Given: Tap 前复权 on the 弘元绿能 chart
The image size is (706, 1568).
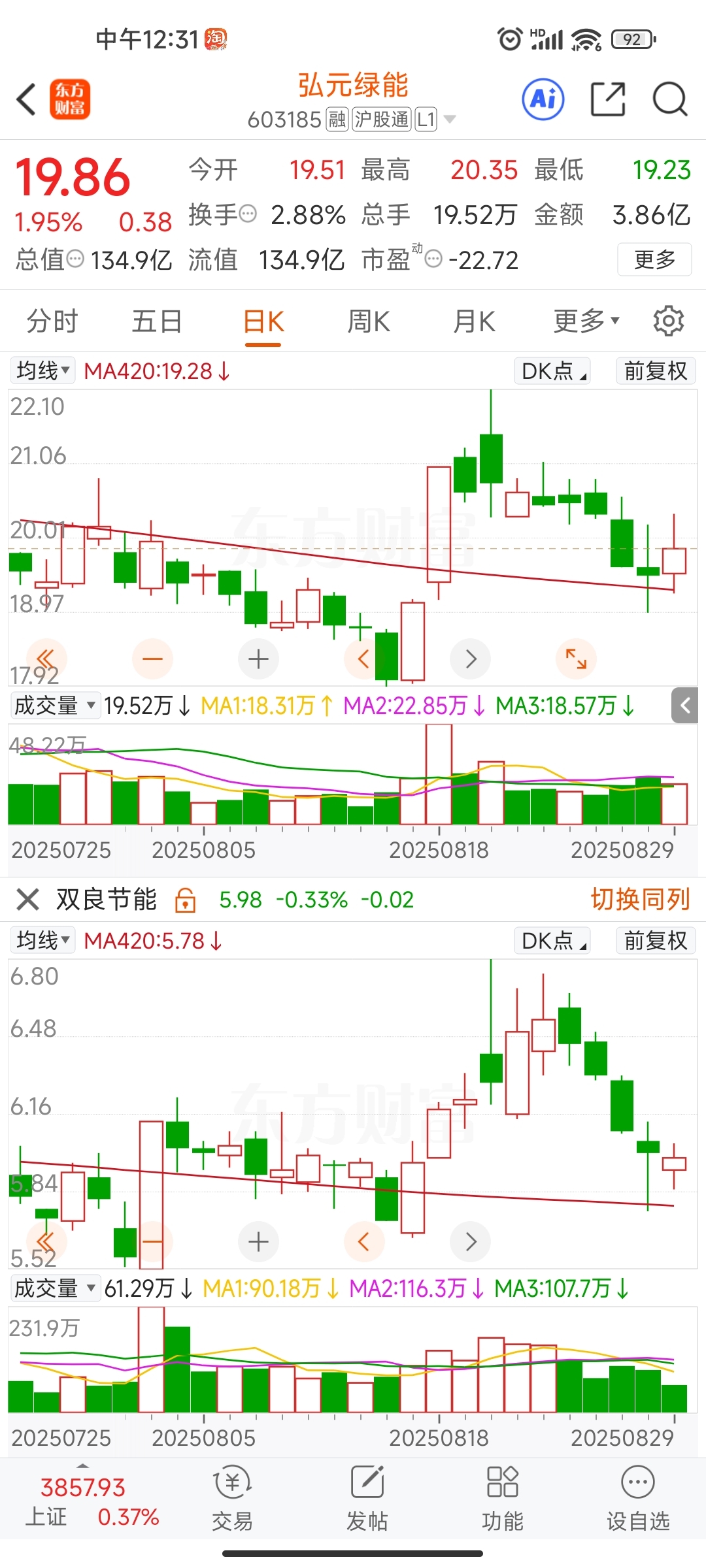Looking at the screenshot, I should pos(656,370).
